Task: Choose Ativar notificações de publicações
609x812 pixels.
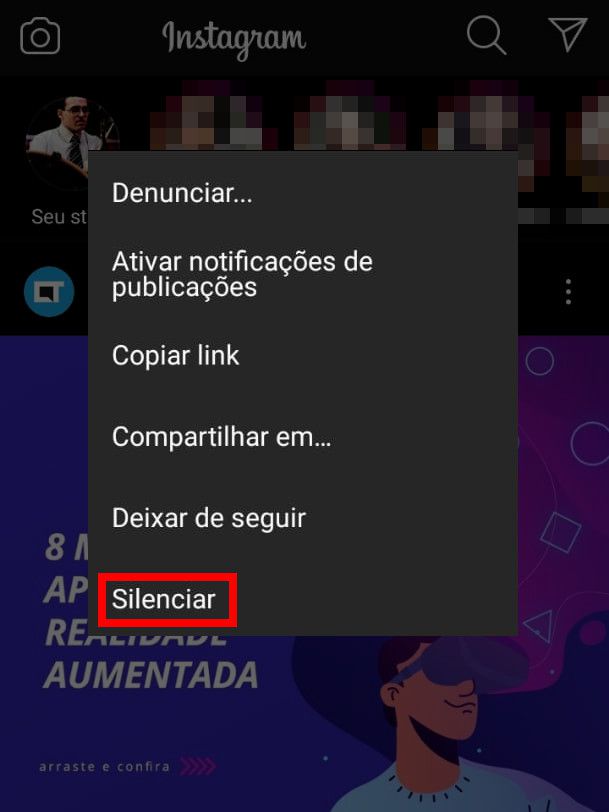Action: click(x=242, y=275)
